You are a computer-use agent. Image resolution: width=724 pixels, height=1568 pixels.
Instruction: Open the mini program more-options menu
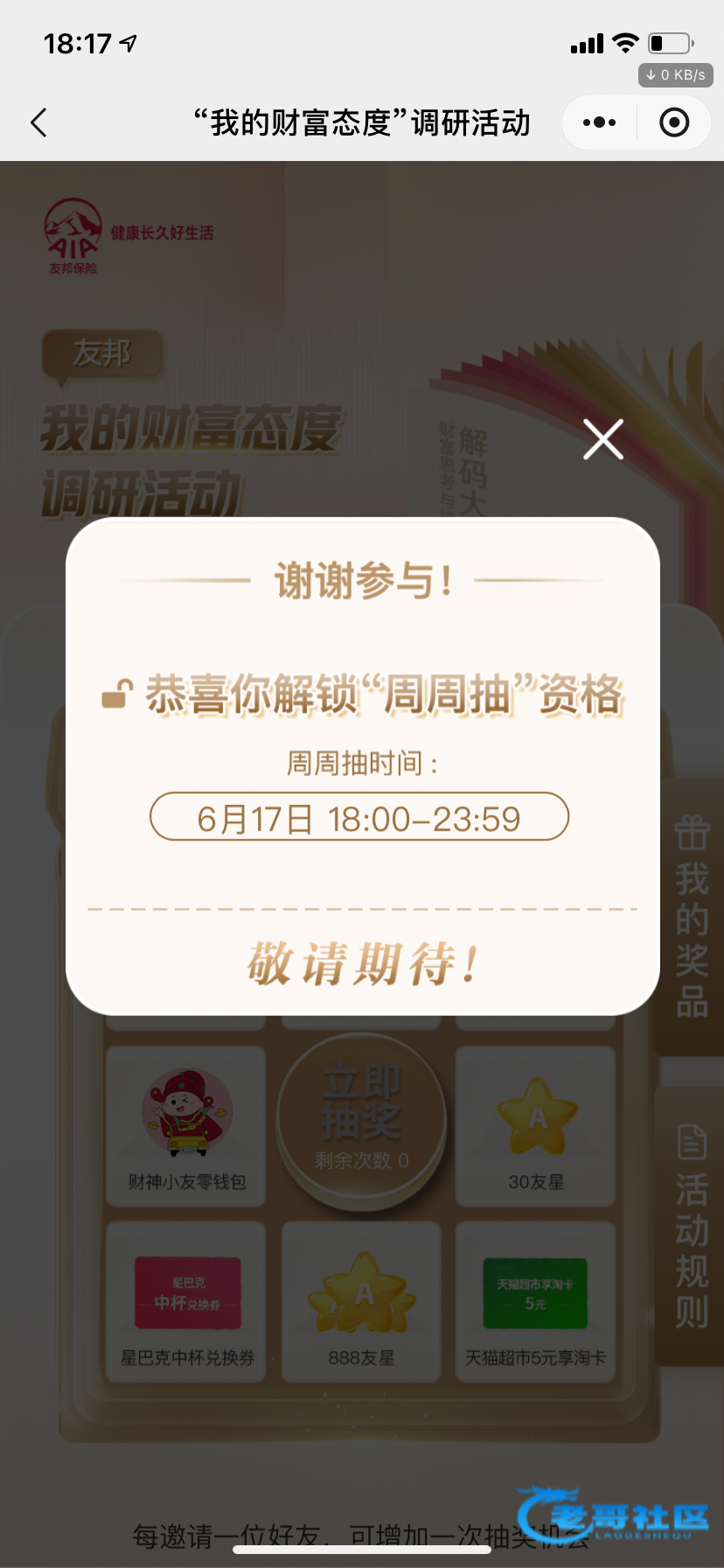tap(599, 122)
